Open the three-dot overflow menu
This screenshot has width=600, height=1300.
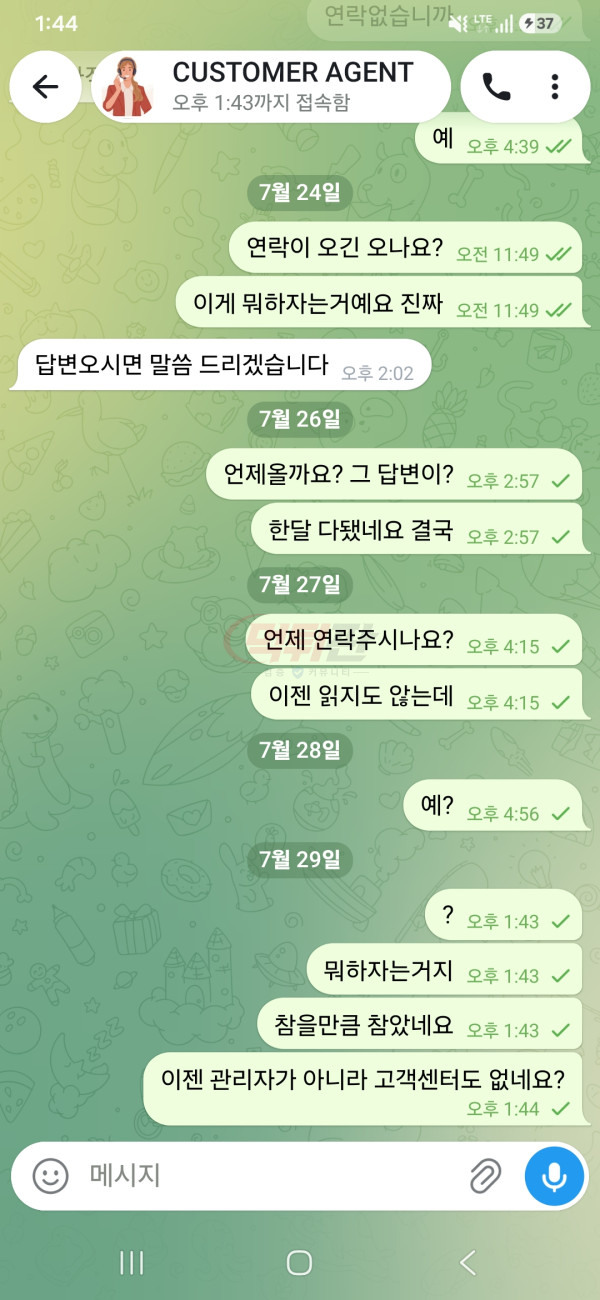coord(555,87)
